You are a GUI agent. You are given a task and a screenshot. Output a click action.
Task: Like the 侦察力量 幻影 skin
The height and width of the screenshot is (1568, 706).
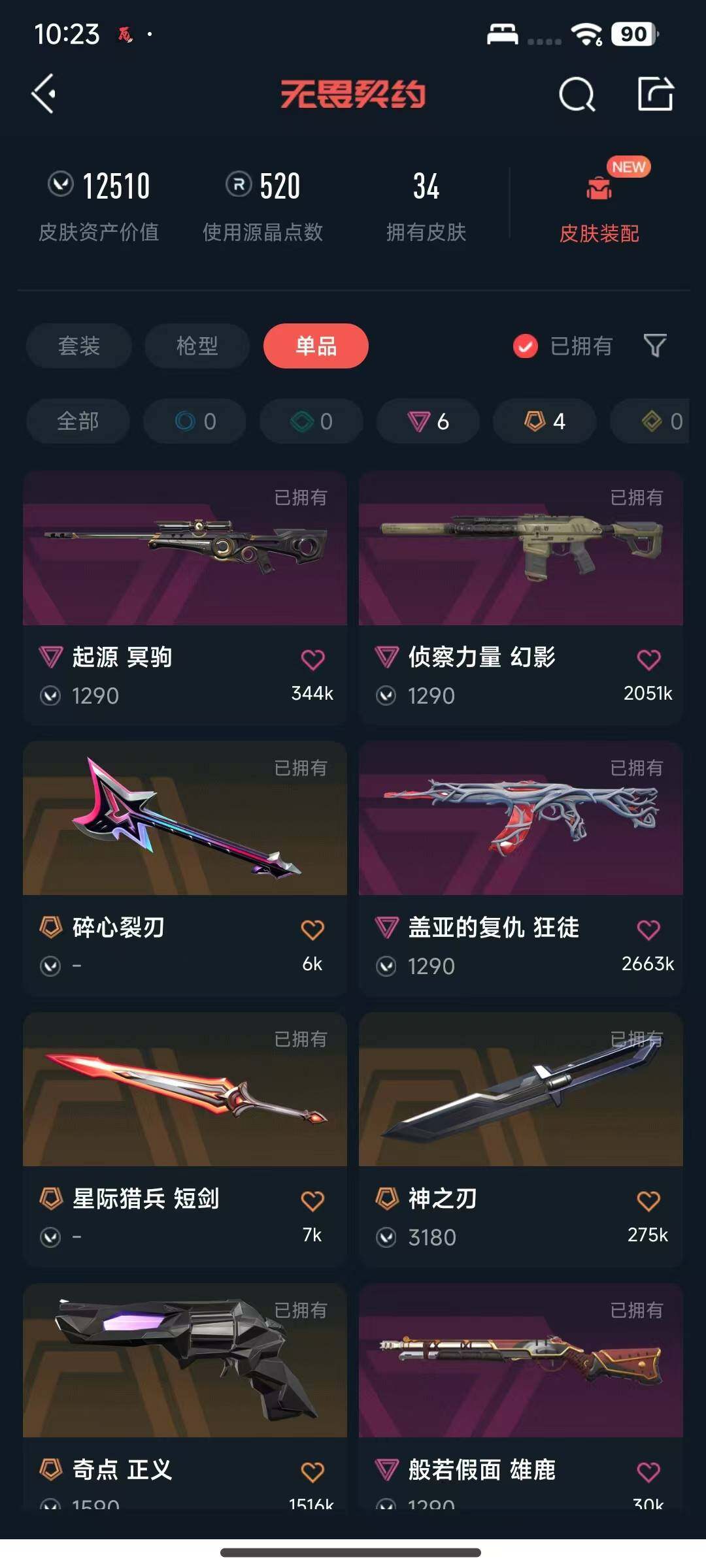tap(648, 660)
